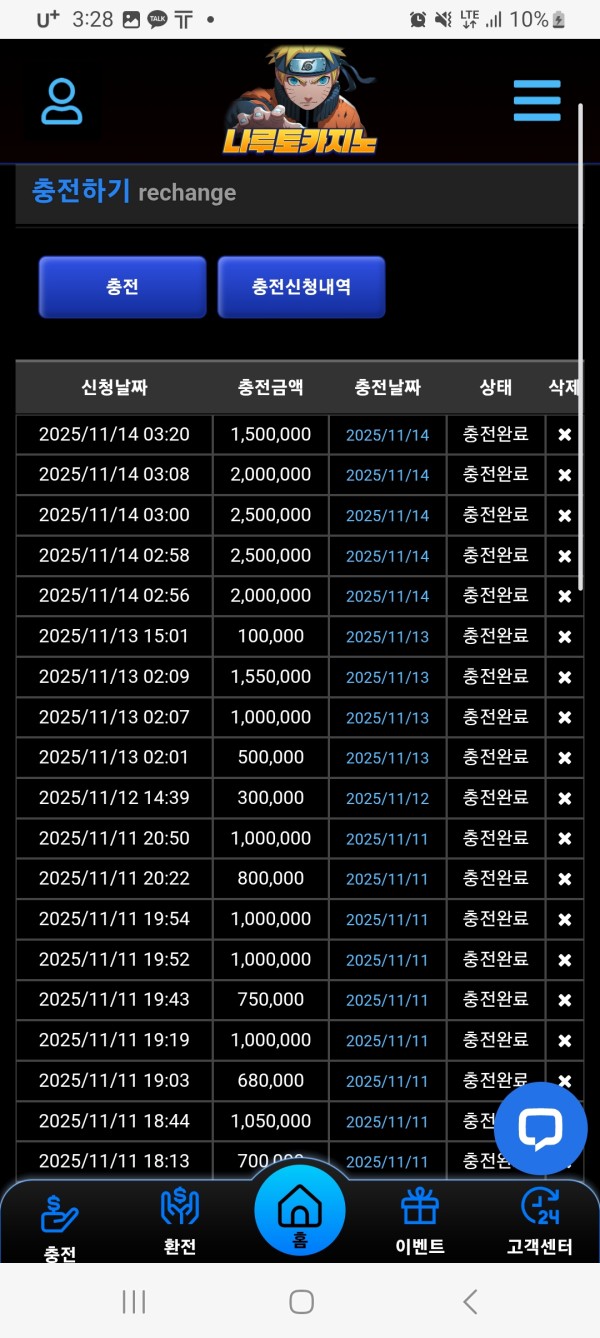The image size is (600, 1338).
Task: Remove the 2025/11/13 15:01 entry
Action: coord(564,637)
